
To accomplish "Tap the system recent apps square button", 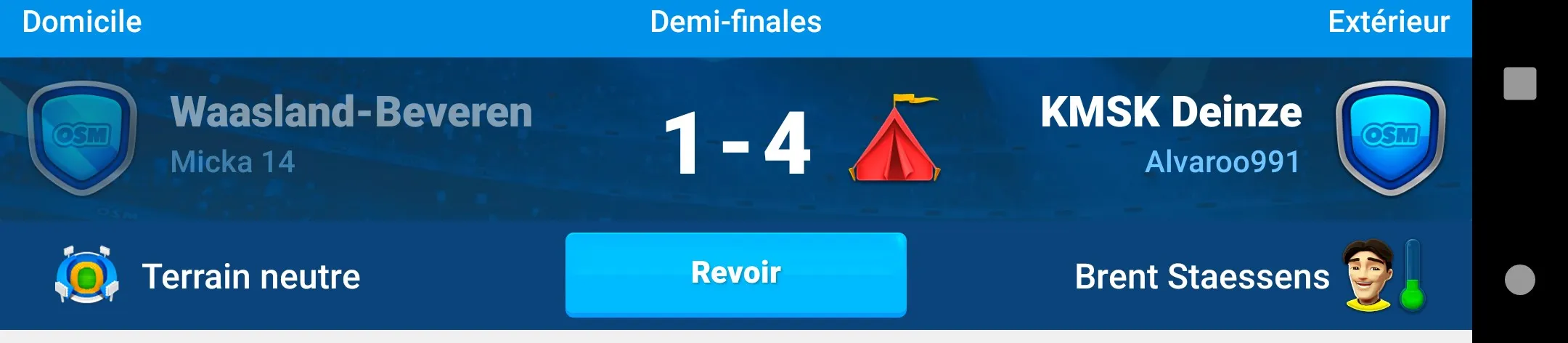I will coord(1520,84).
